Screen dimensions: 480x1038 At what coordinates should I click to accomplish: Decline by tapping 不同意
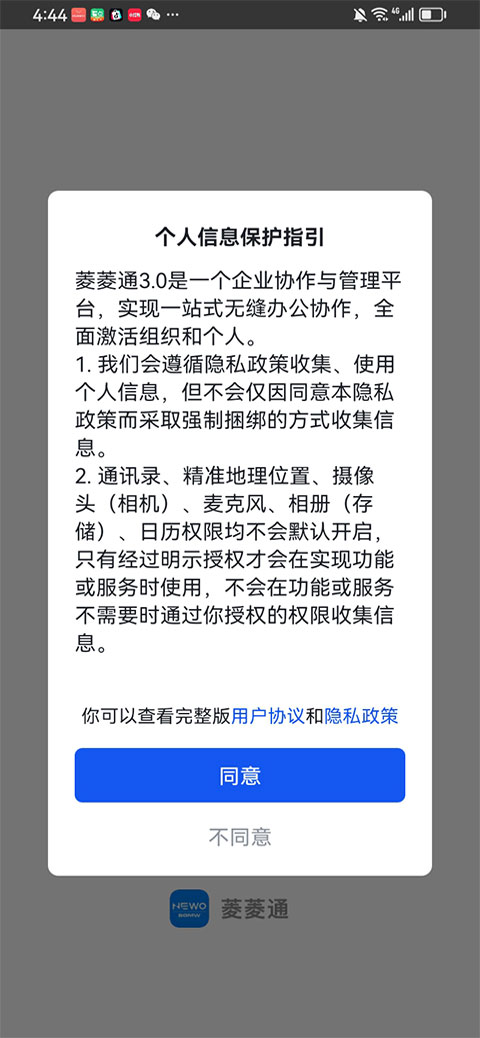[240, 837]
